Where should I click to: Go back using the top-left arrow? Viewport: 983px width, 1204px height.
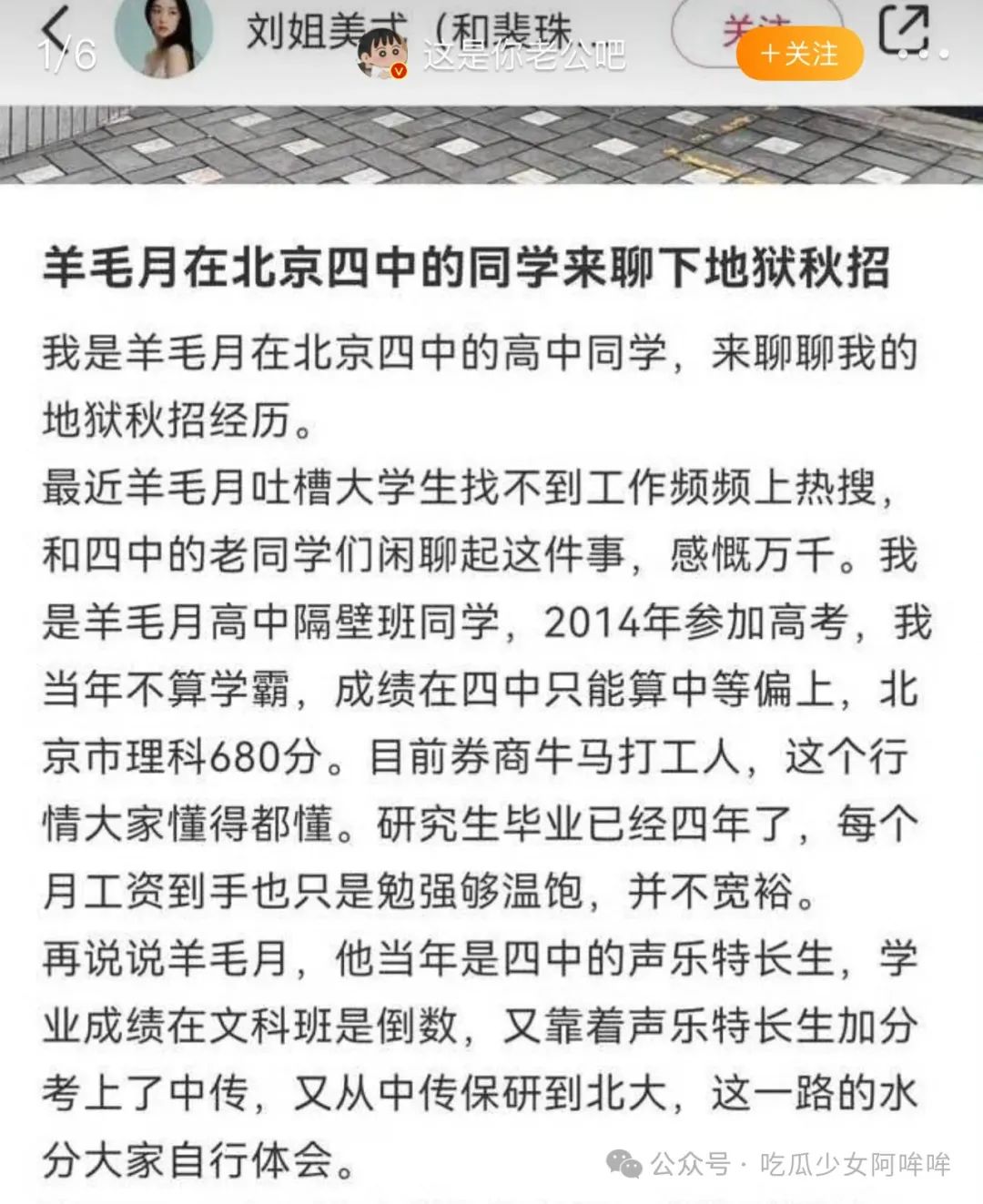pyautogui.click(x=56, y=27)
